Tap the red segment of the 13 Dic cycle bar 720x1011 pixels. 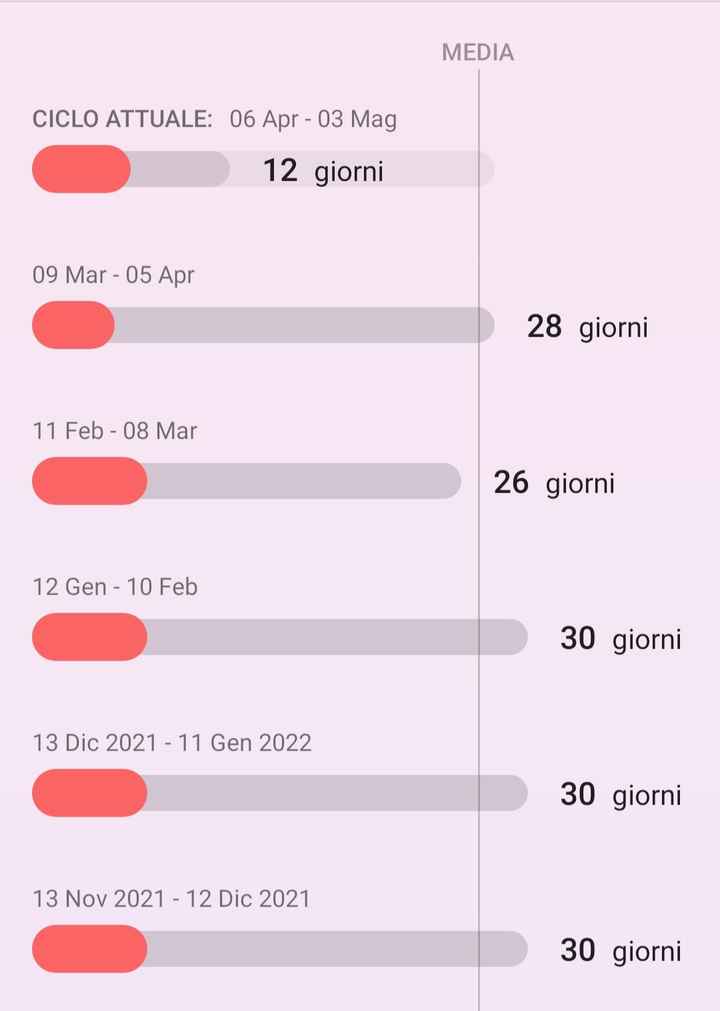[88, 791]
